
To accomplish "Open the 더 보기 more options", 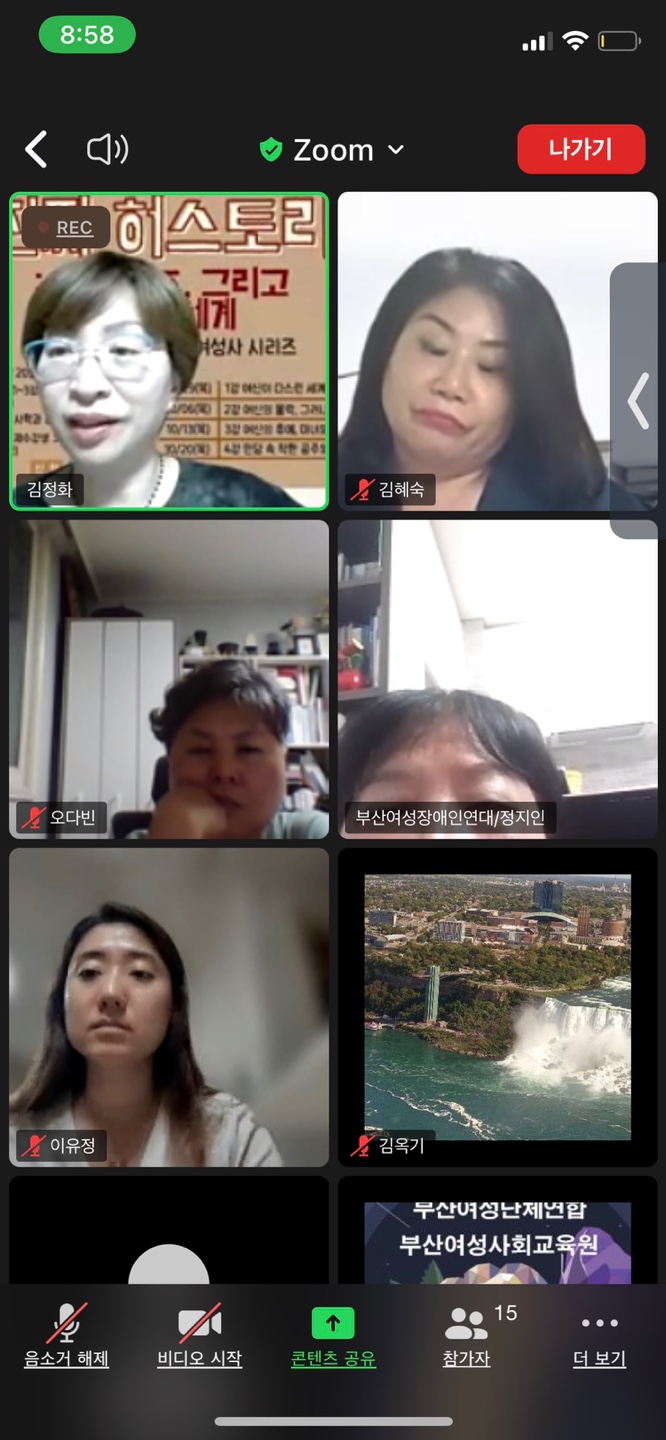I will 599,1335.
